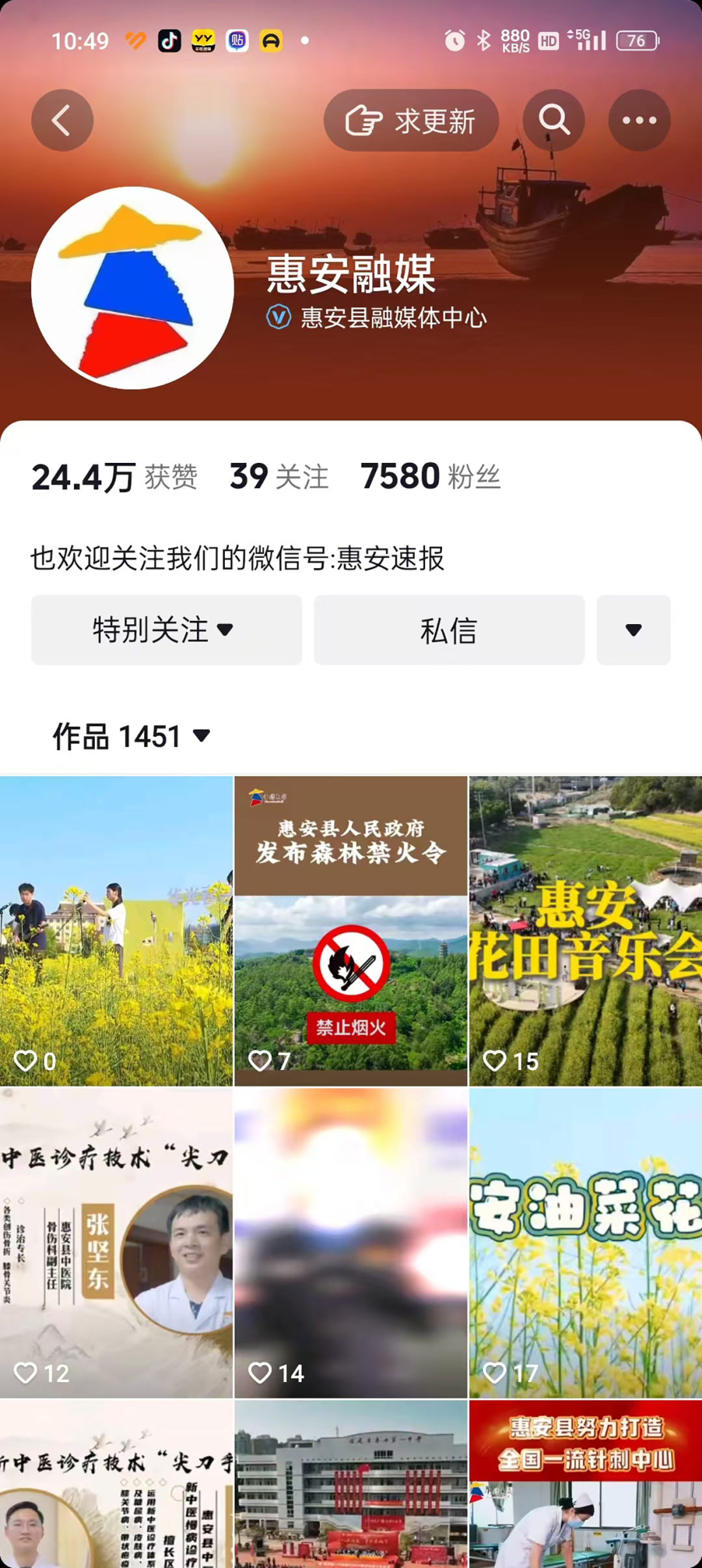The image size is (702, 1568).
Task: Go back using the top arrow
Action: (x=62, y=121)
